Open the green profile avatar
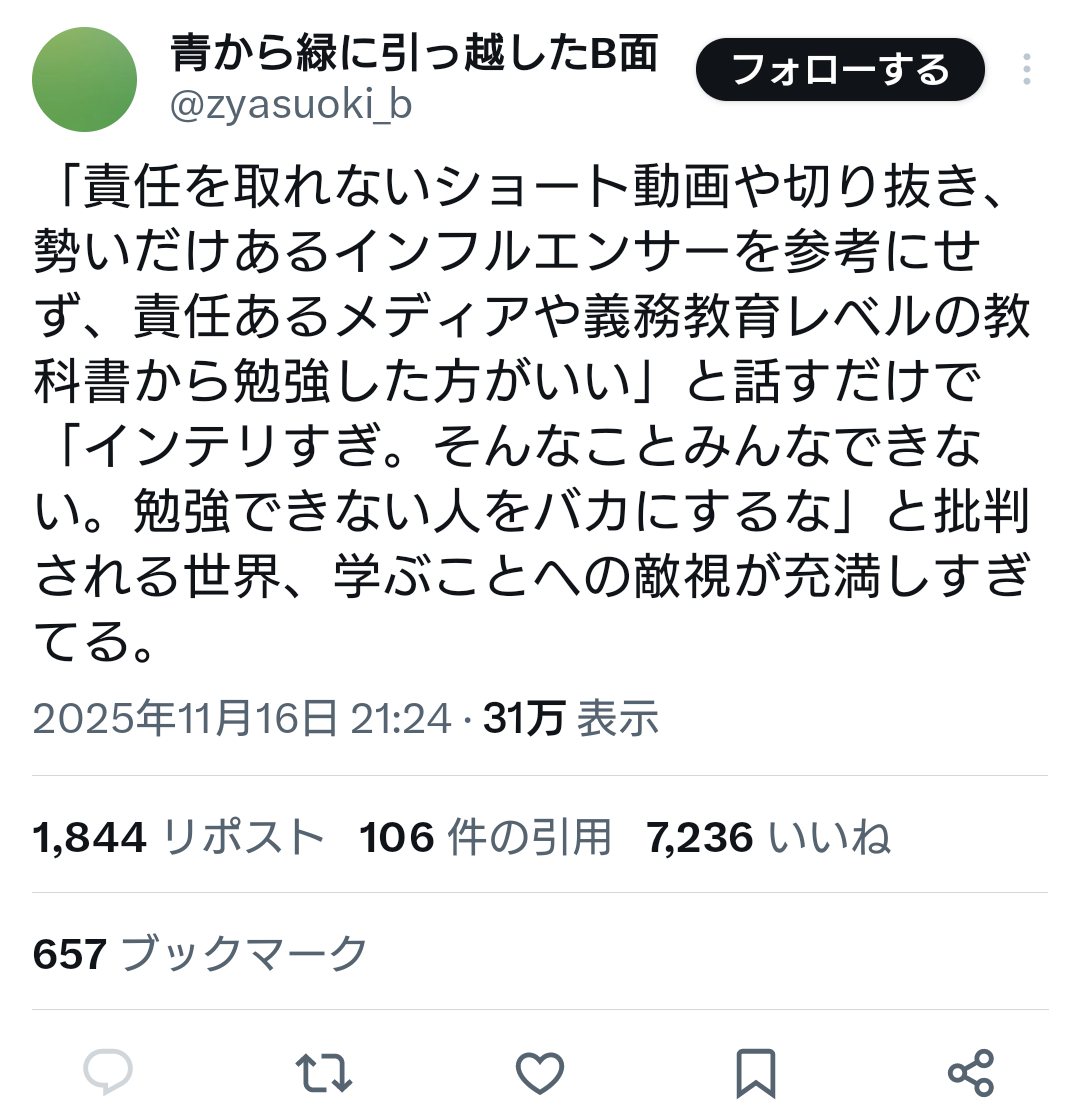1080x1106 pixels. coord(84,80)
